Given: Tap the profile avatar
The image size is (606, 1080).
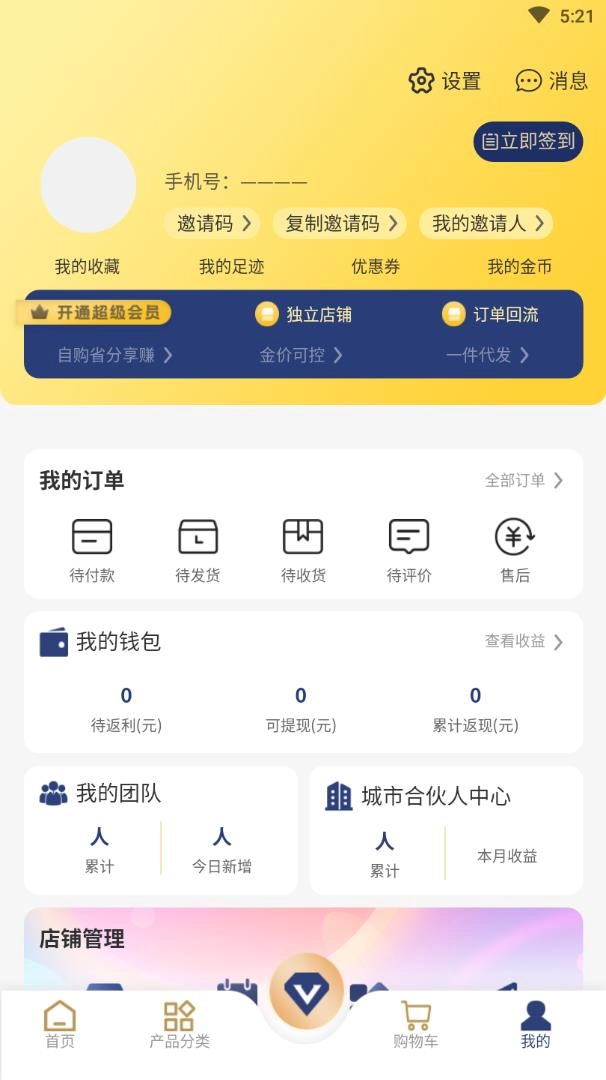Looking at the screenshot, I should tap(88, 185).
